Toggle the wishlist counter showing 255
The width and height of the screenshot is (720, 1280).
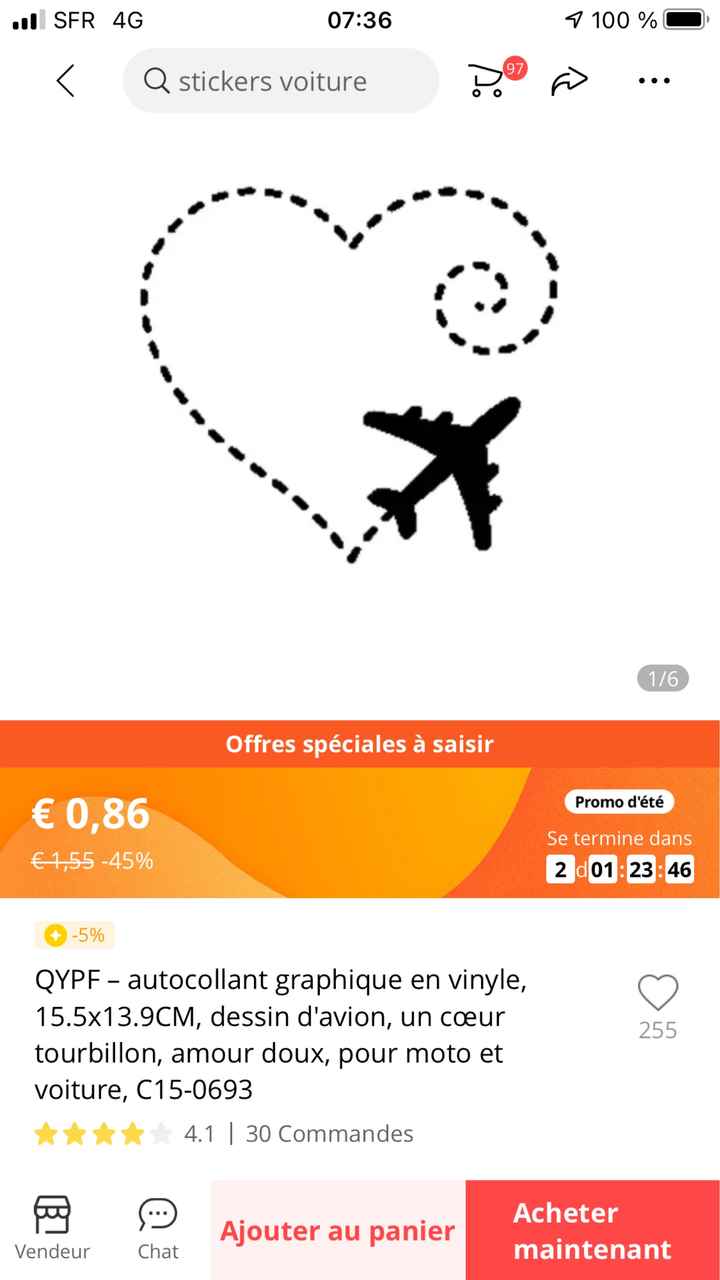coord(657,1029)
